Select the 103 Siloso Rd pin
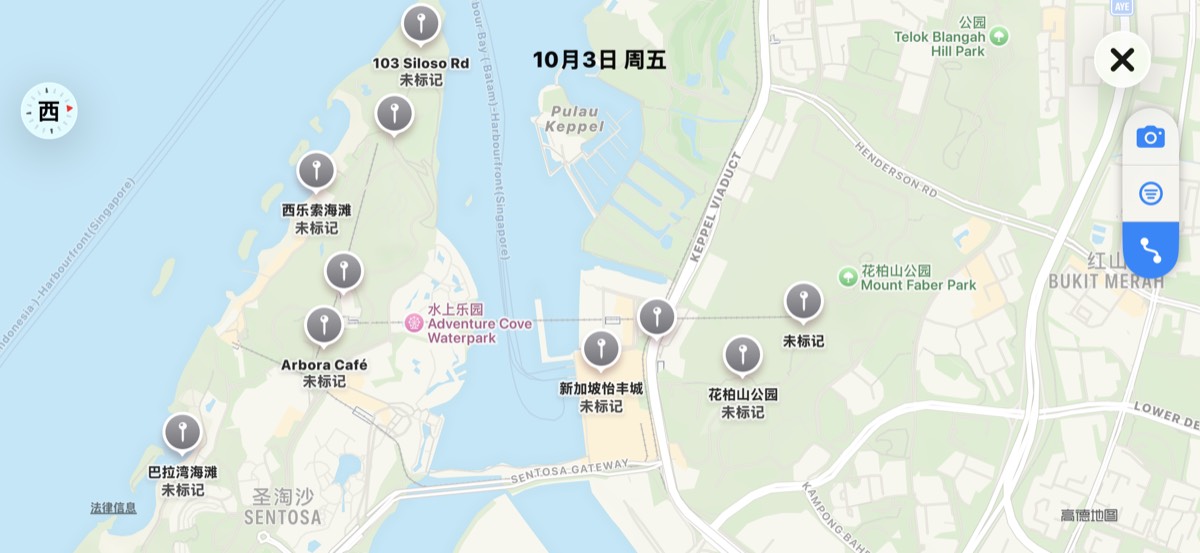The height and width of the screenshot is (553, 1200). [420, 24]
